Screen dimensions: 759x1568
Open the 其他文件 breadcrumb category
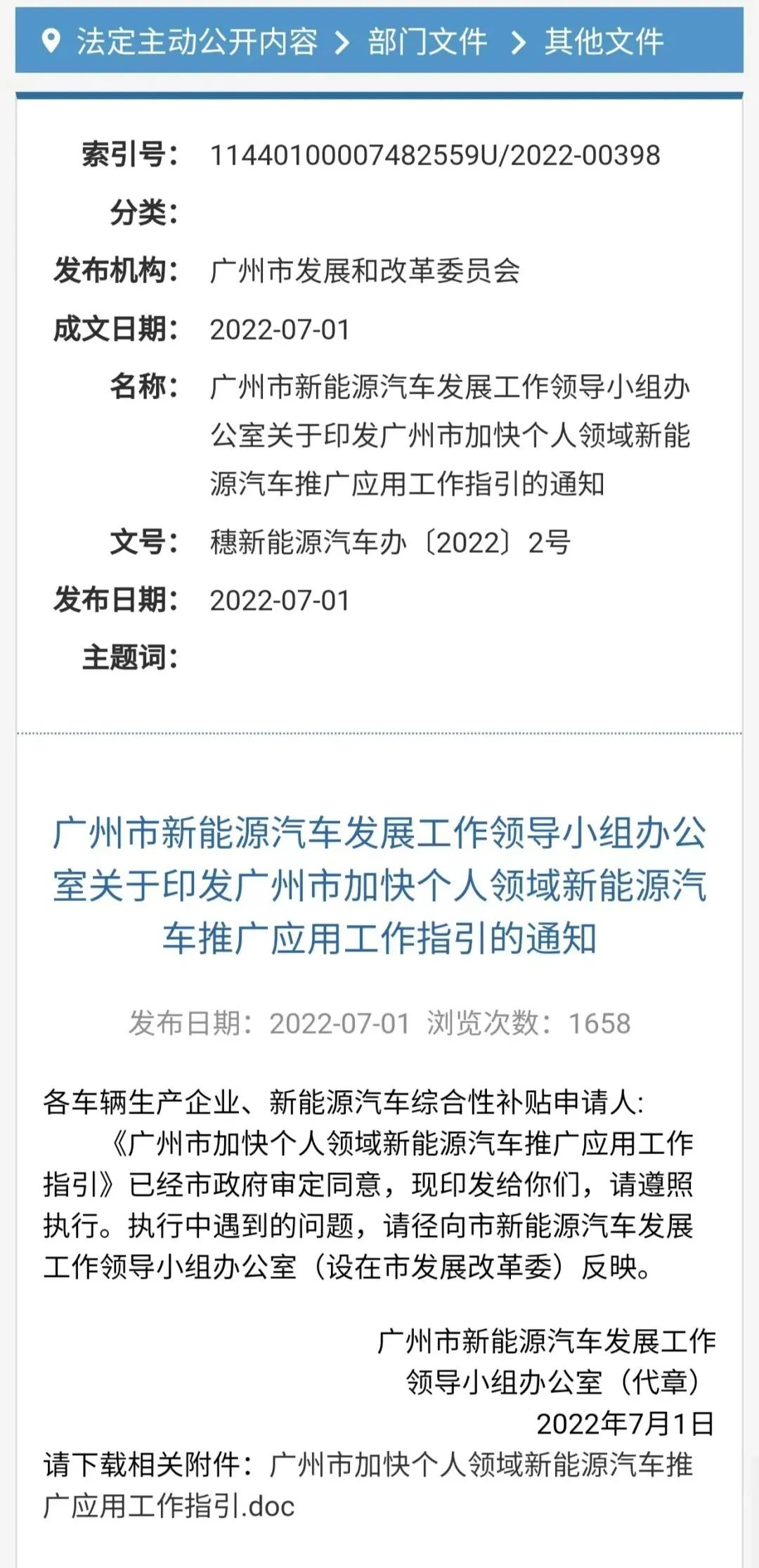pos(604,42)
